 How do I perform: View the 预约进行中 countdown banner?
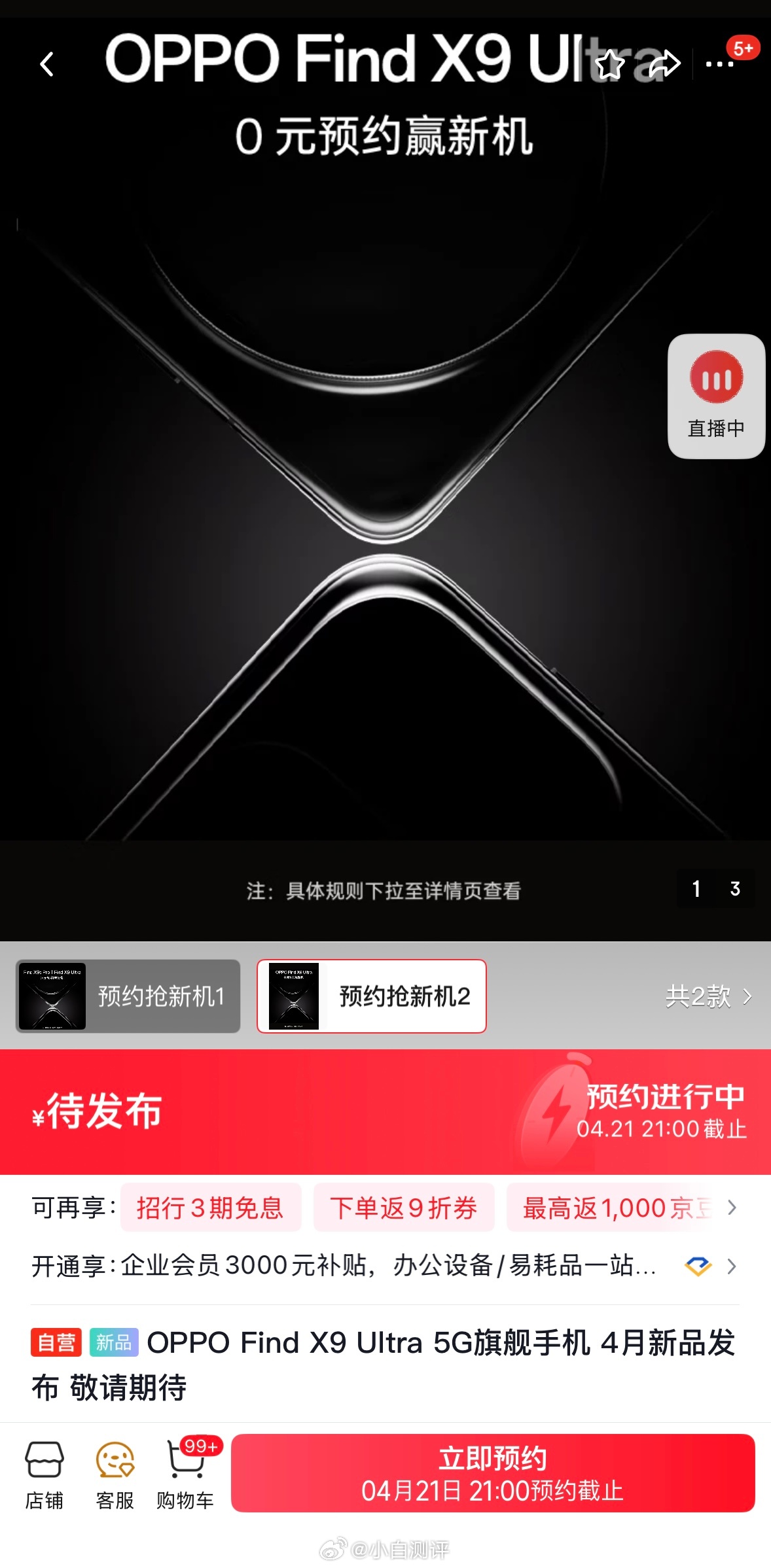pos(661,1112)
